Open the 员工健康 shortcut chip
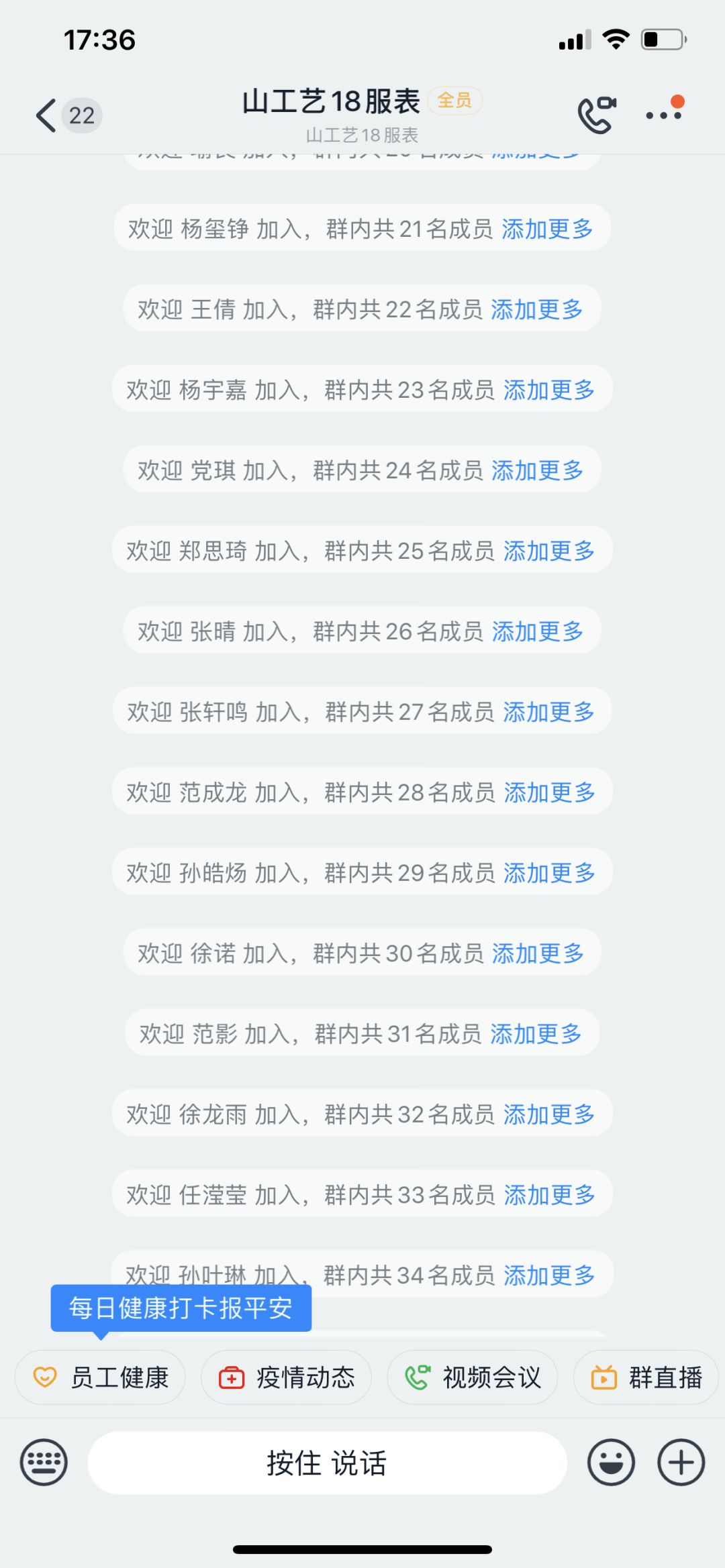 pos(100,1377)
